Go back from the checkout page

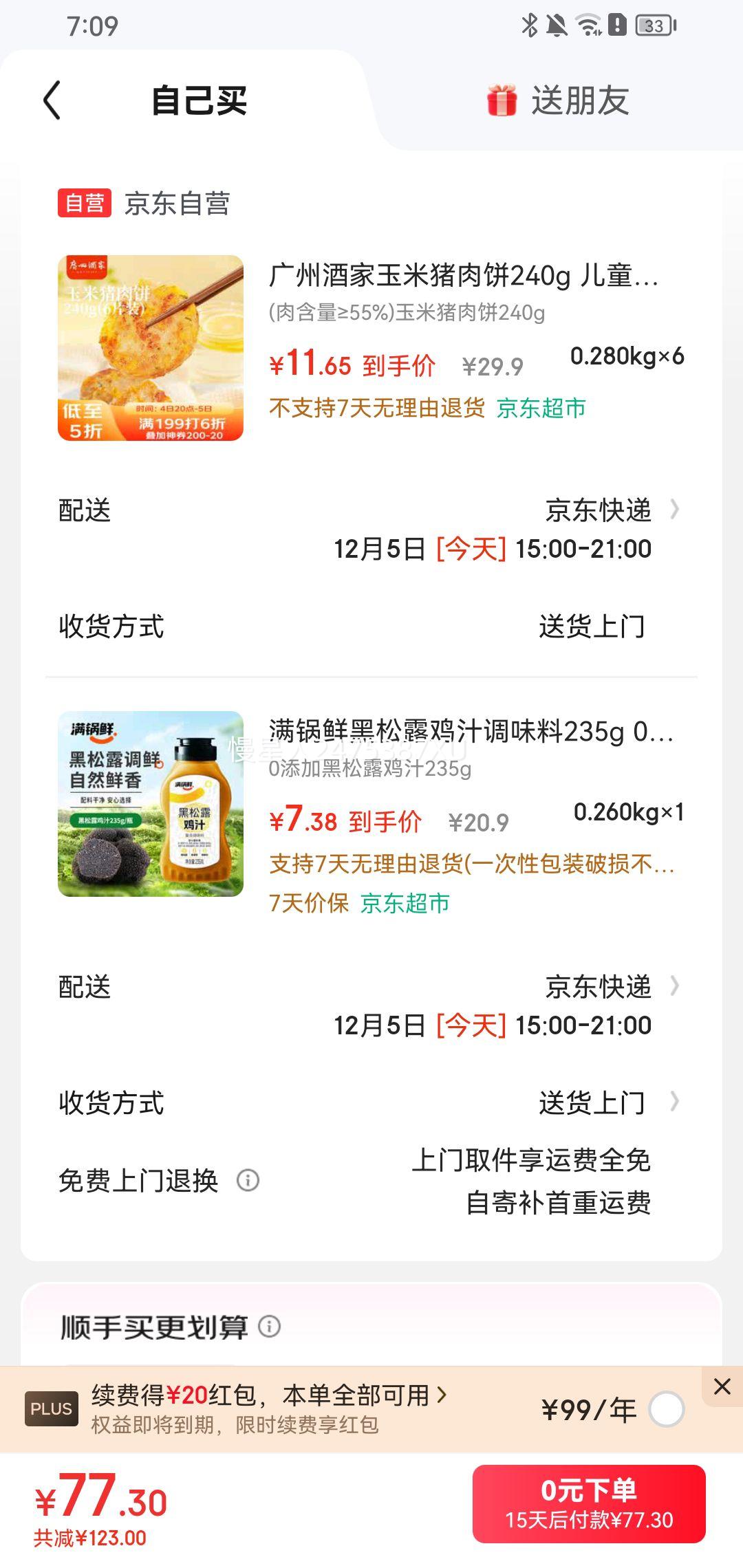point(52,100)
